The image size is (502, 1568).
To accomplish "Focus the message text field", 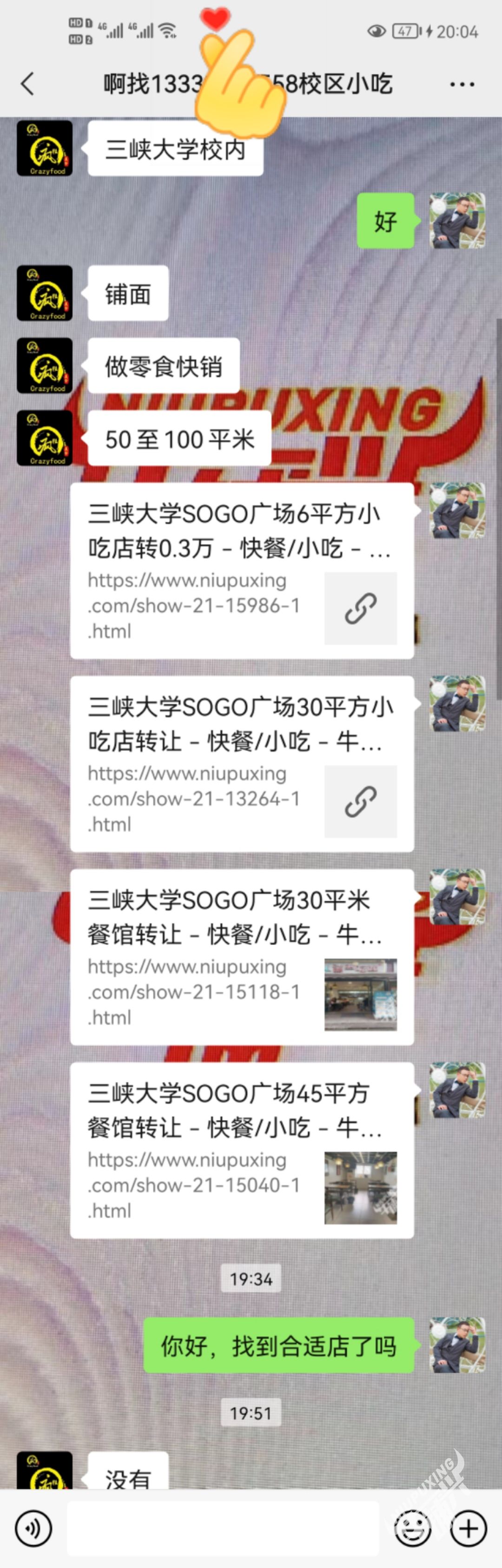I will point(223,1528).
